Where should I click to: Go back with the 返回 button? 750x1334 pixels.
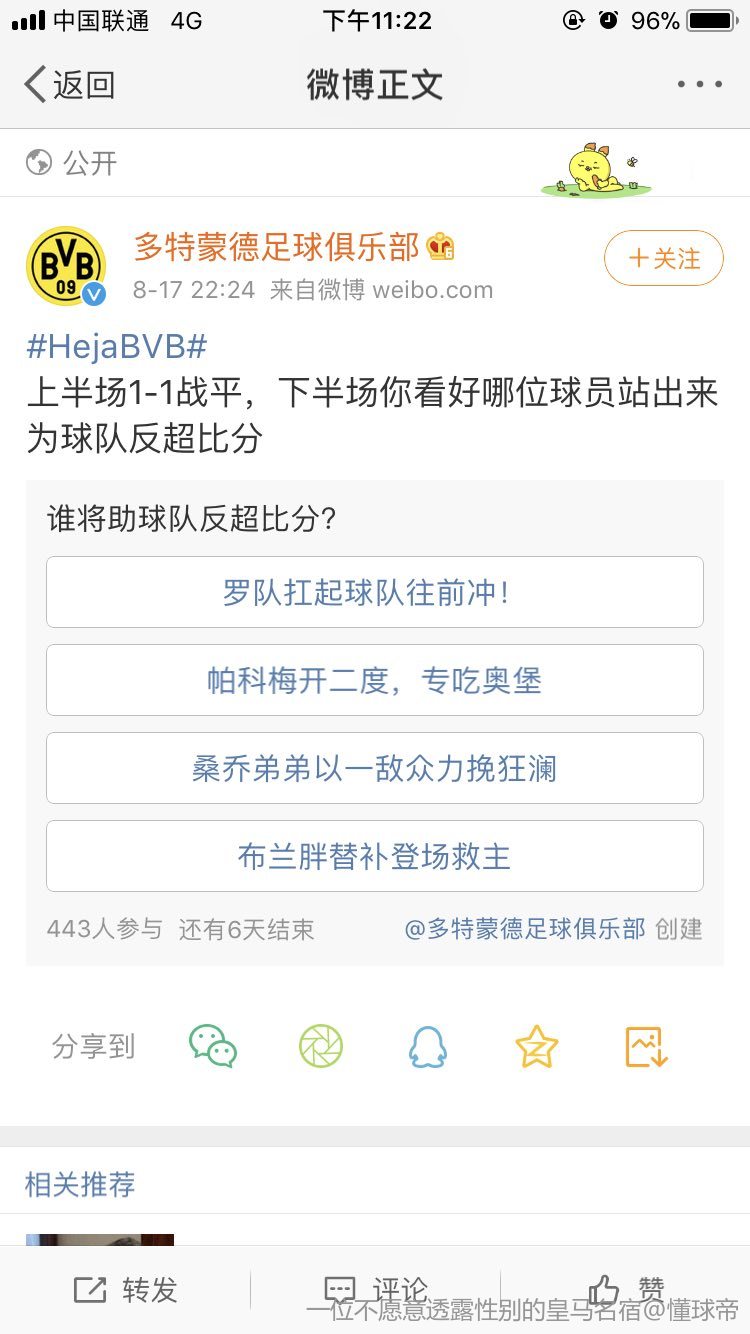tap(70, 85)
